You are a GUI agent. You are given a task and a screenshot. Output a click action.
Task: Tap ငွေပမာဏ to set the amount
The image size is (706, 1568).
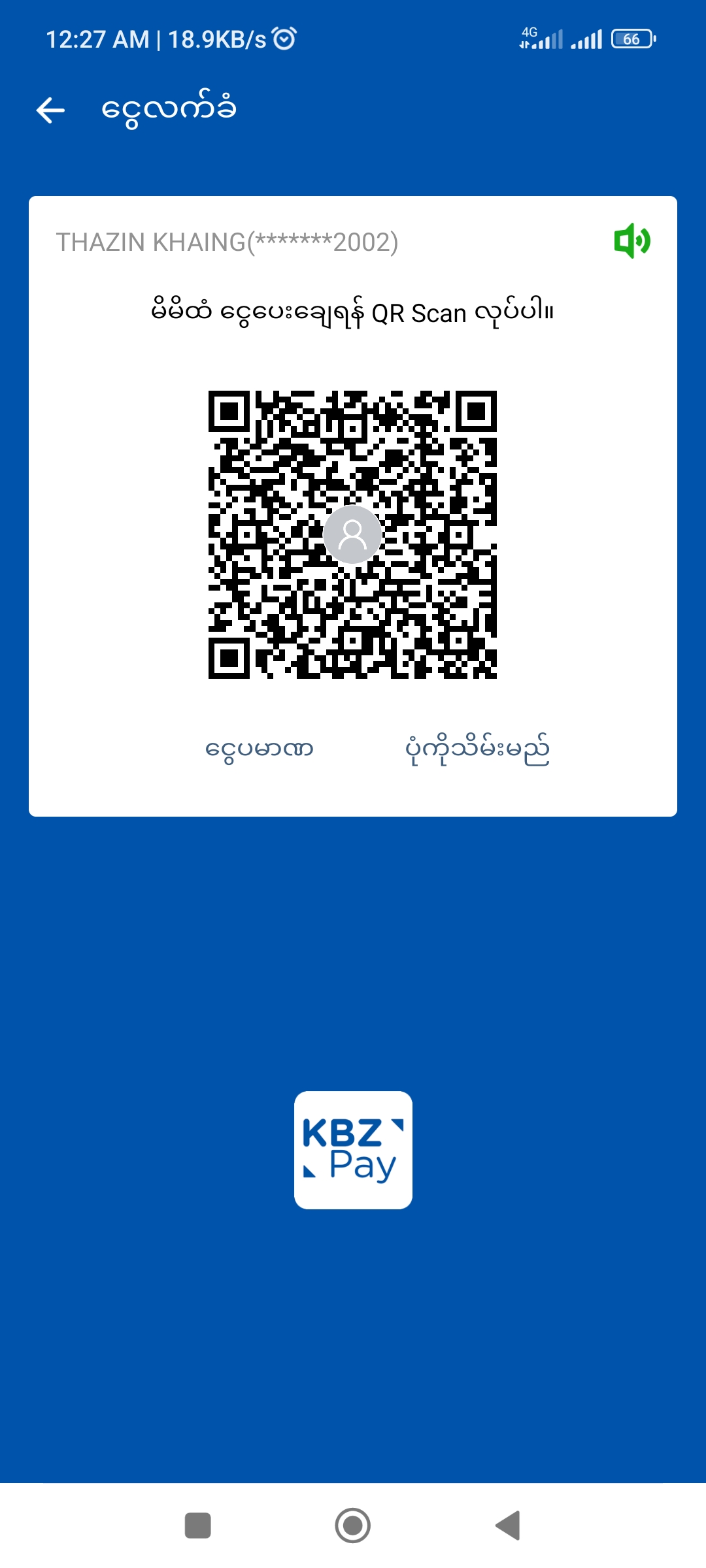point(260,749)
